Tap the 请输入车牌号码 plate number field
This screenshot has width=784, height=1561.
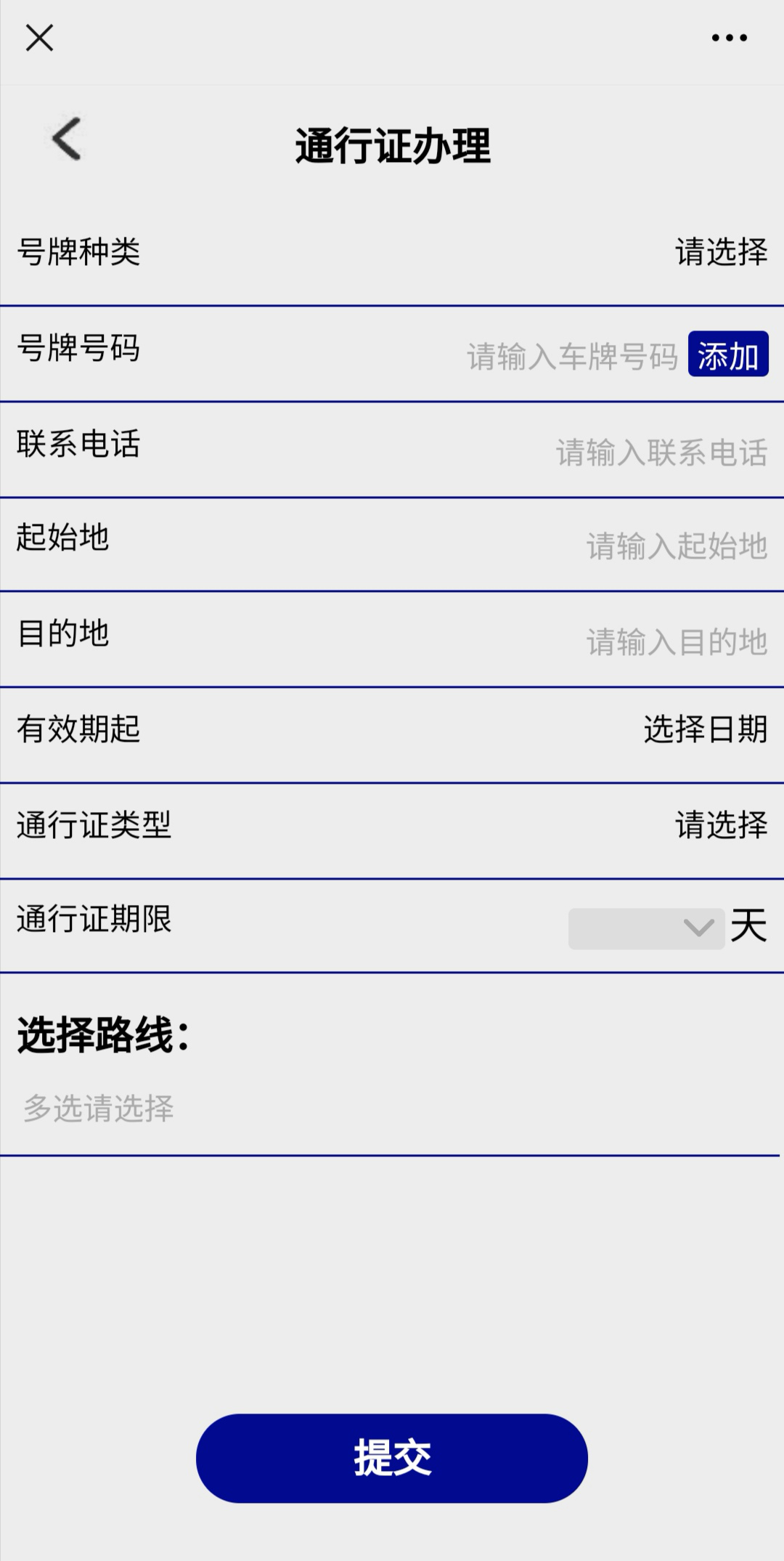[x=572, y=356]
